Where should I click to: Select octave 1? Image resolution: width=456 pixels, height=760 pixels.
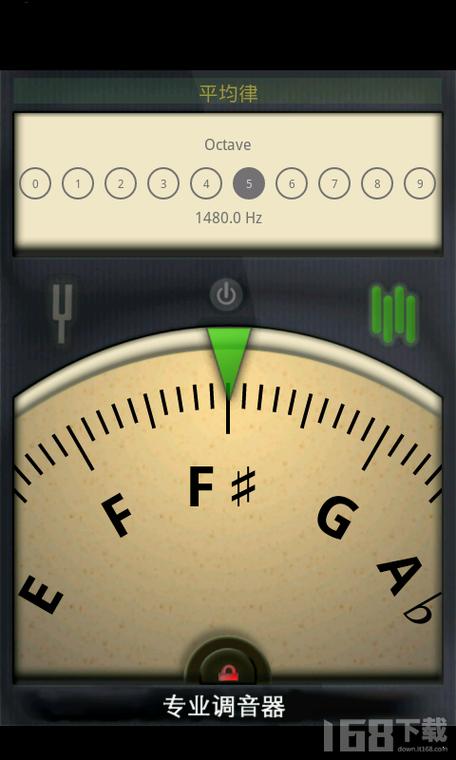pos(78,184)
